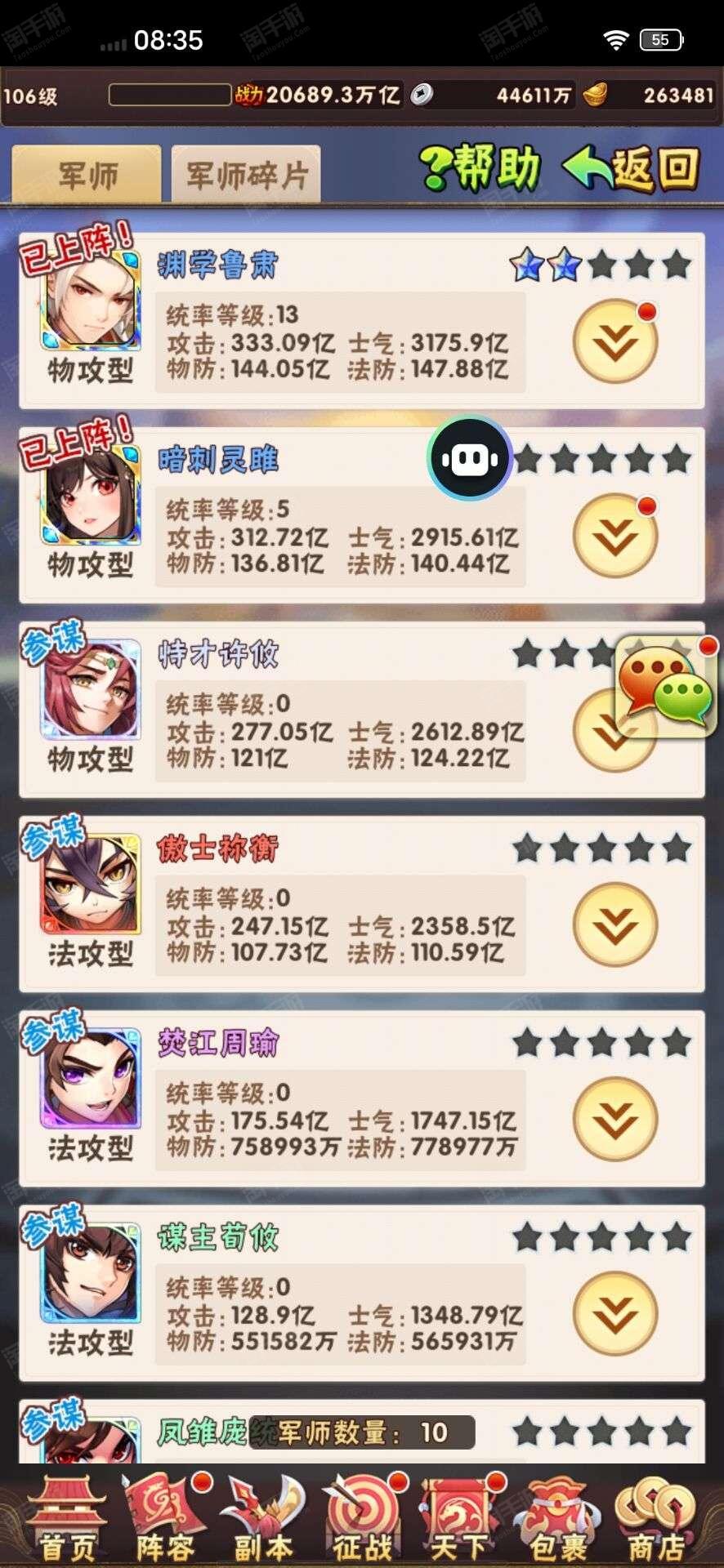The image size is (724, 1568).
Task: Expand the 渊学鲁肃 strategist card
Action: (615, 341)
